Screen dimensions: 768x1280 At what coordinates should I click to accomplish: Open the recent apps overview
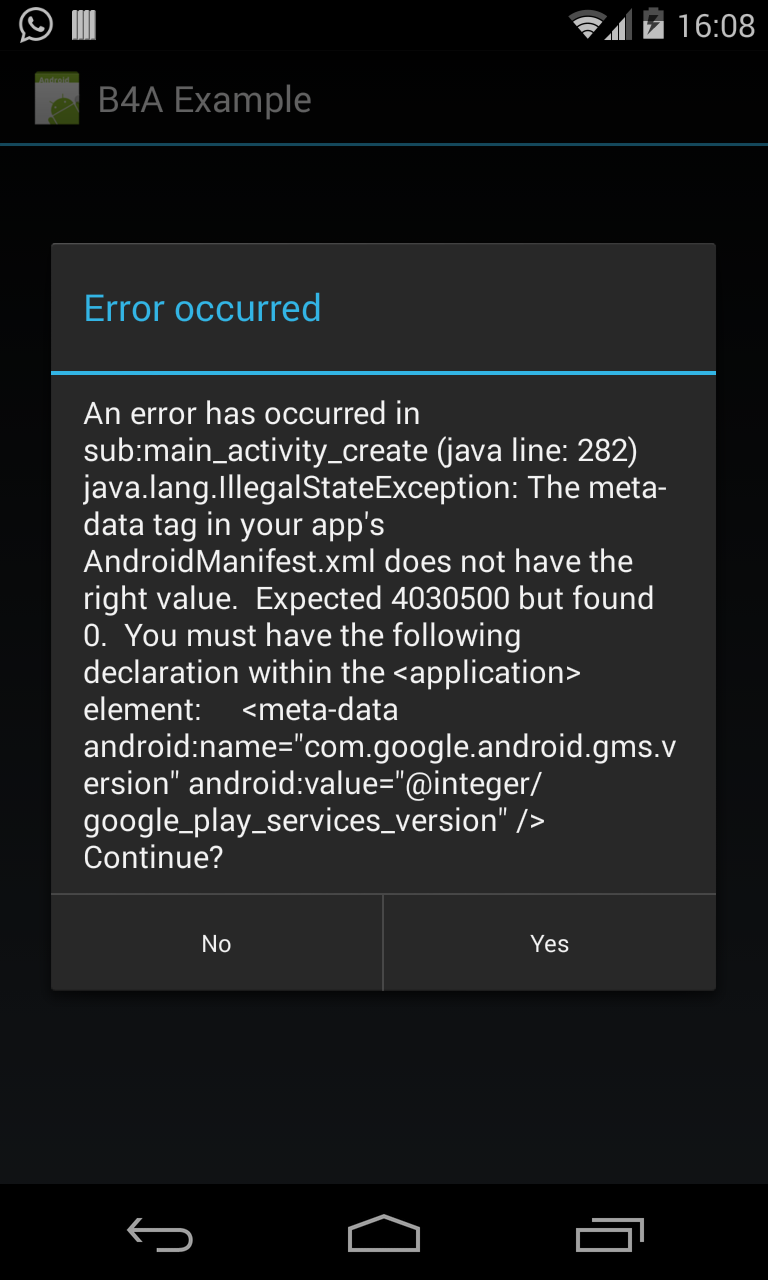(x=610, y=1234)
